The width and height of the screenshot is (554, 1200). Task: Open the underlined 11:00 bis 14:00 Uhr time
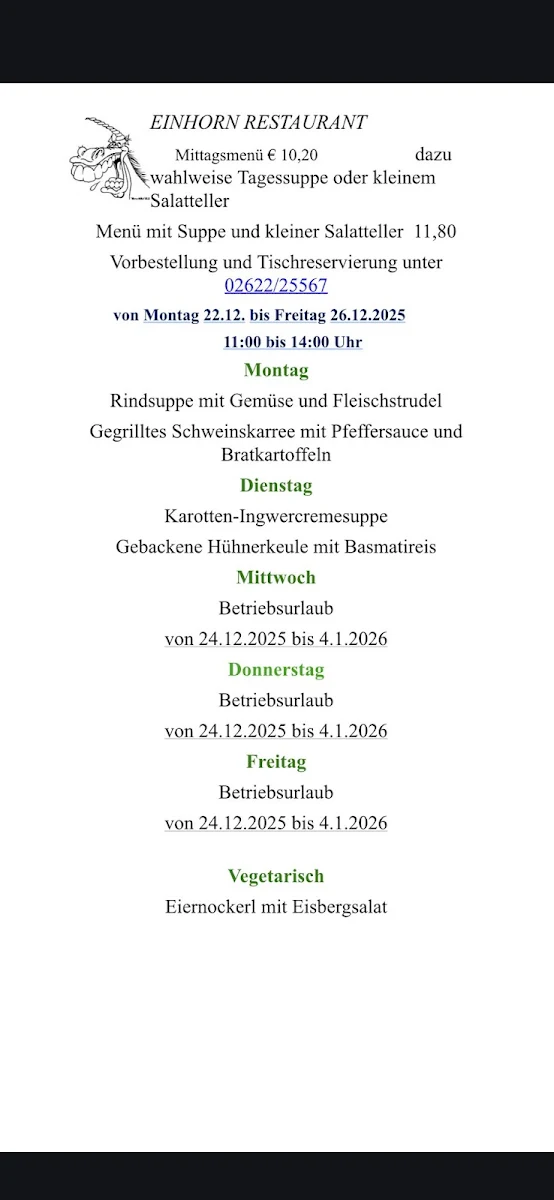pos(292,342)
